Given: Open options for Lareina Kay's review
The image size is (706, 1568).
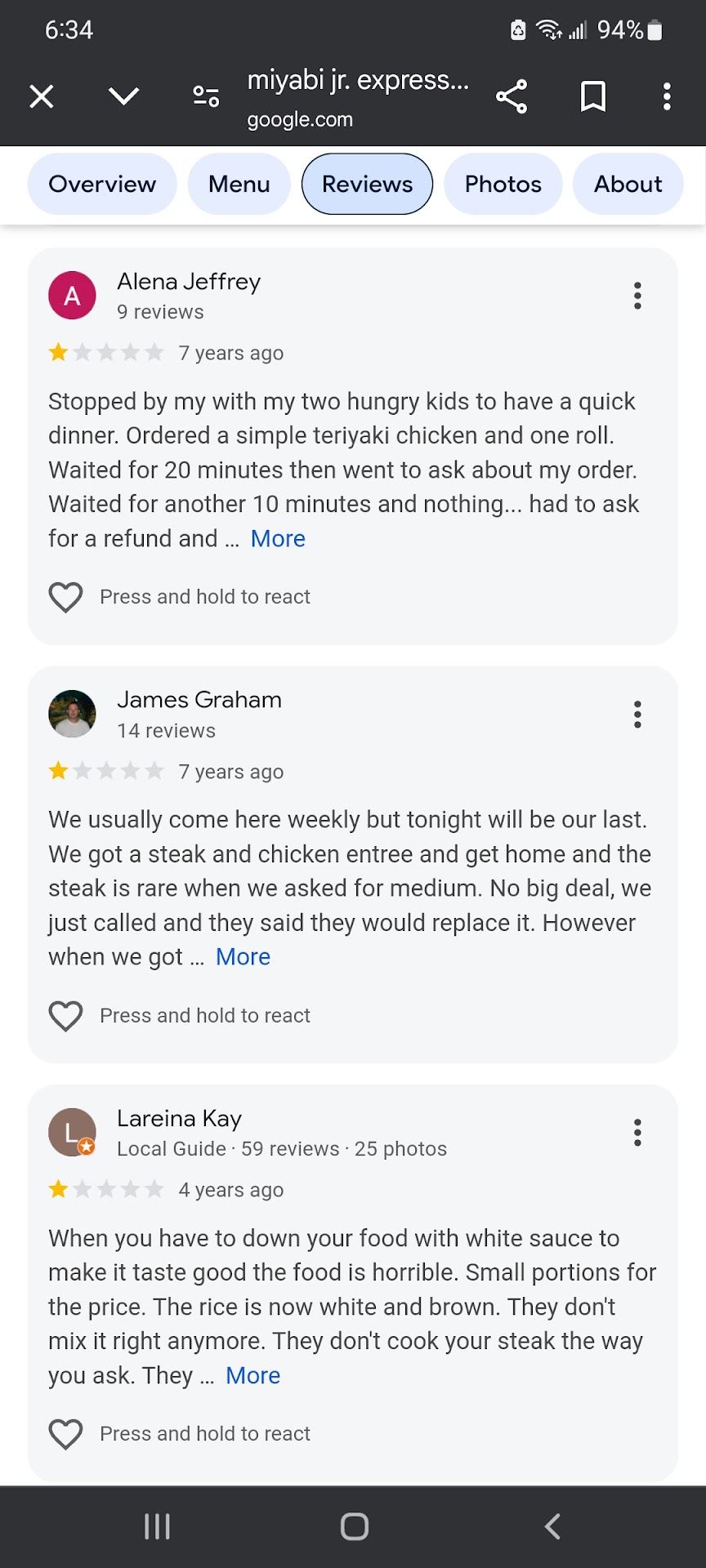Looking at the screenshot, I should coord(637,1133).
